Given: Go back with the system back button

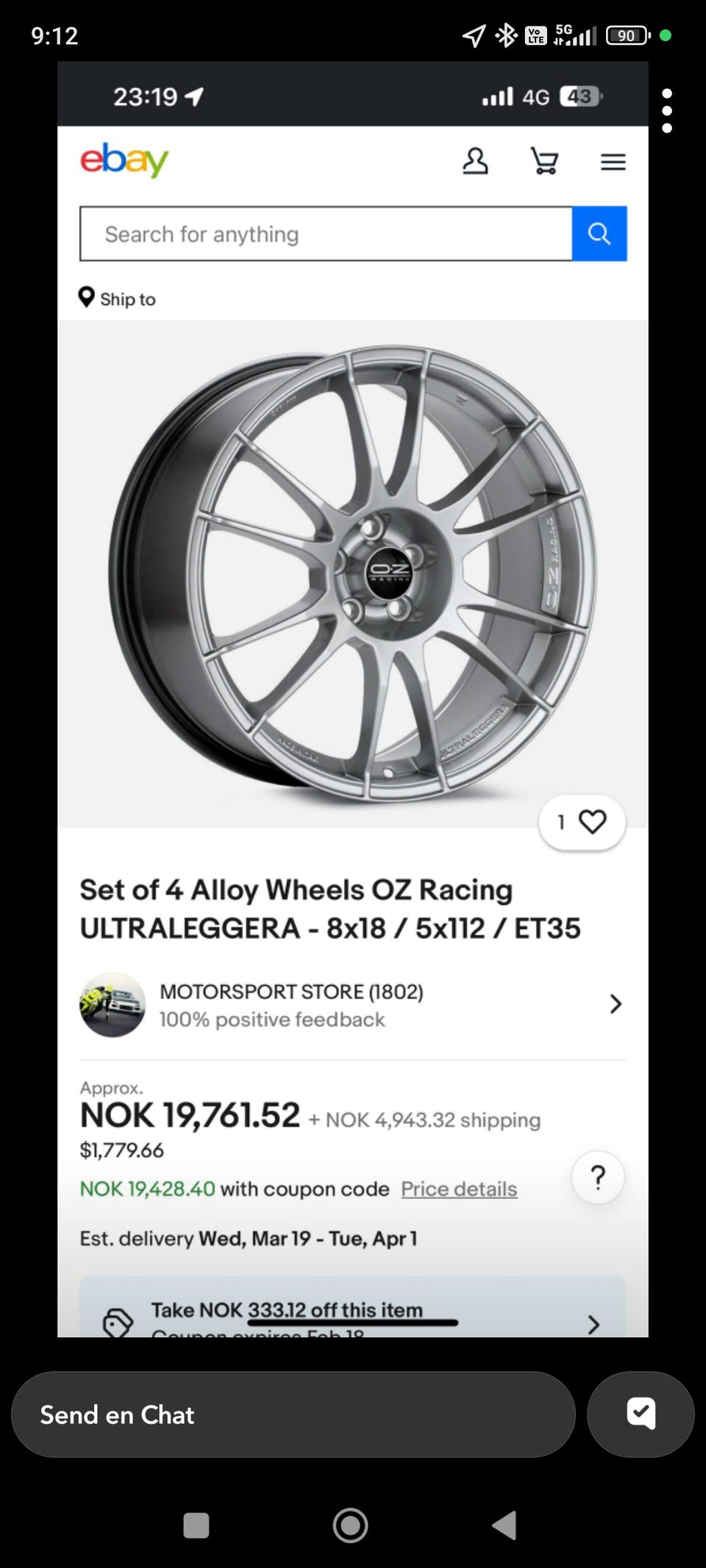Looking at the screenshot, I should [x=504, y=1525].
